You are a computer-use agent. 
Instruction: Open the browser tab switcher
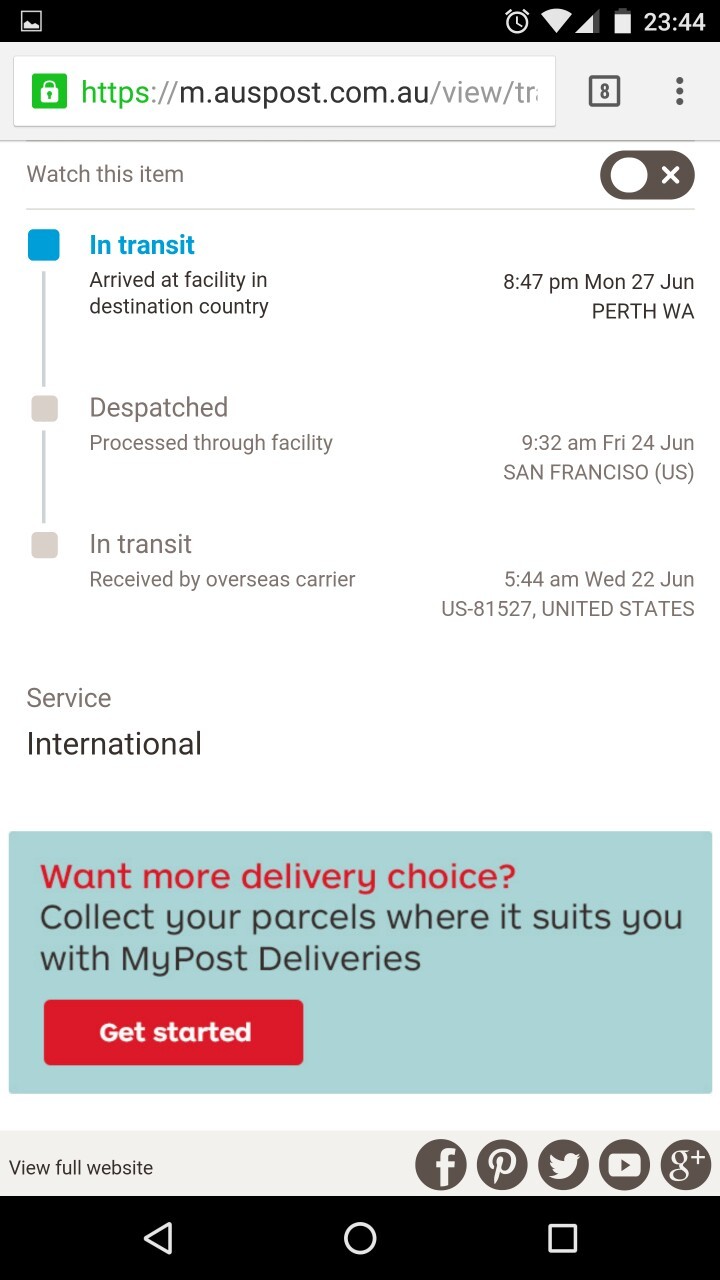tap(603, 92)
